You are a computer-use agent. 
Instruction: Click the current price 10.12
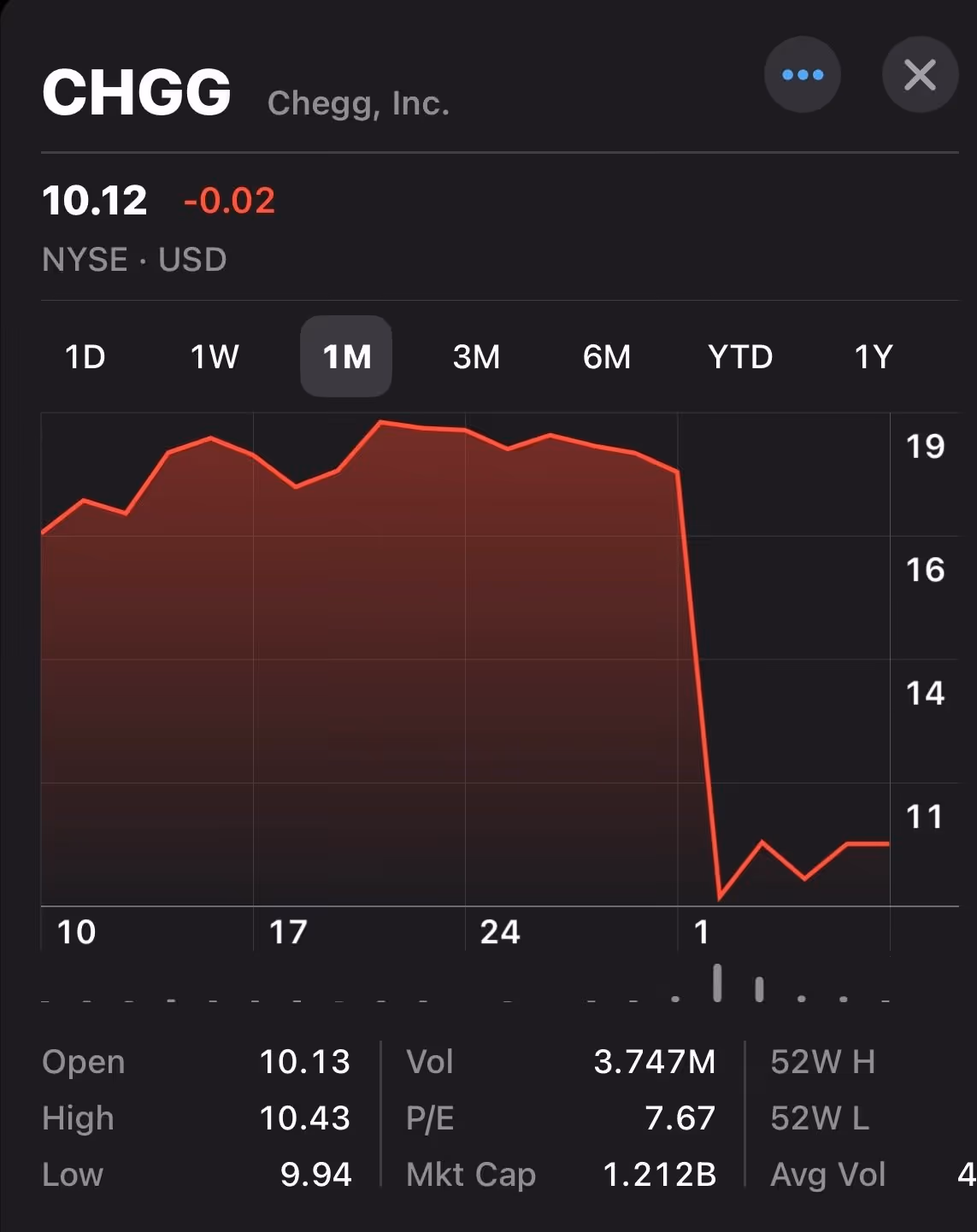tap(94, 200)
